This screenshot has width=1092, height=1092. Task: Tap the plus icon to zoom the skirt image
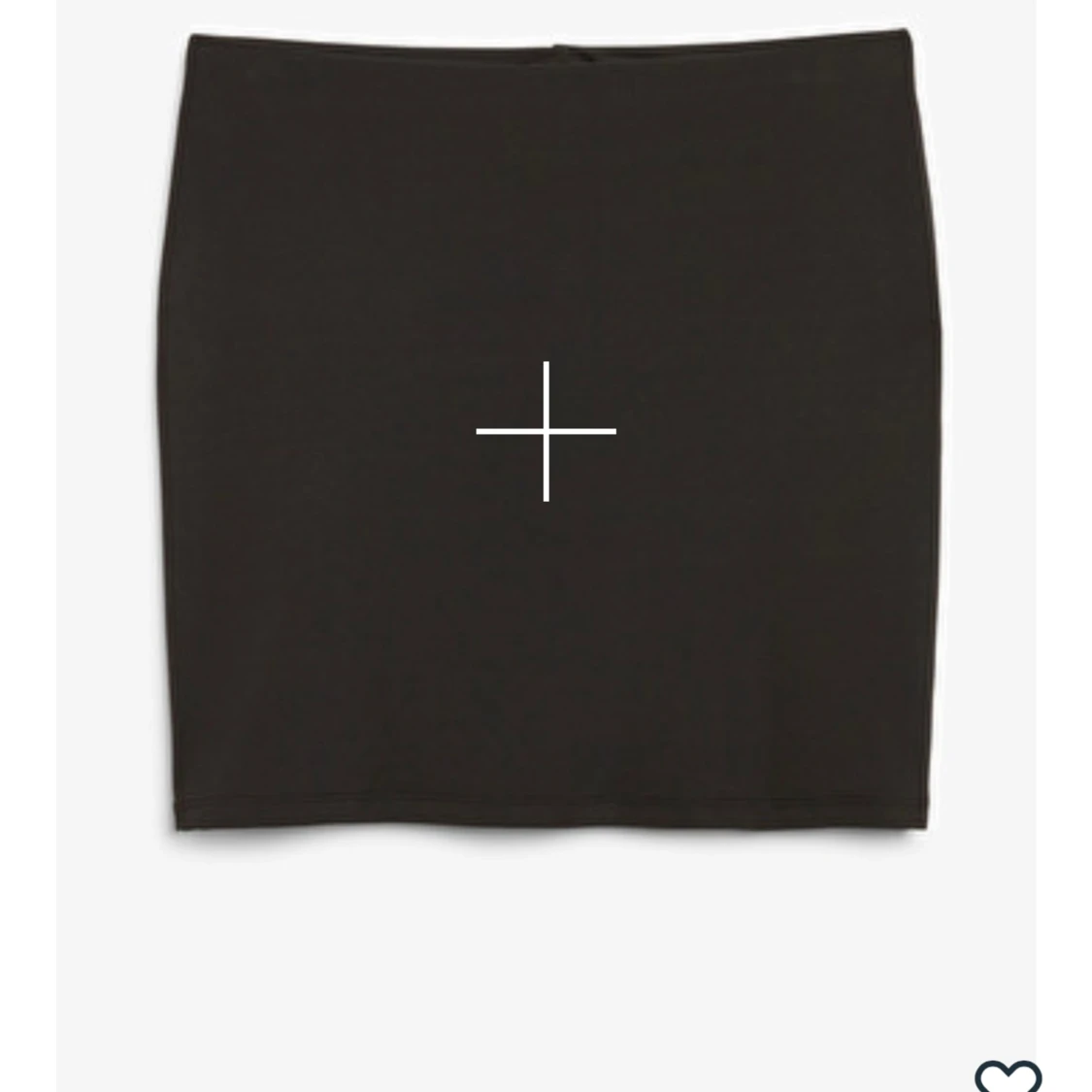pos(546,431)
